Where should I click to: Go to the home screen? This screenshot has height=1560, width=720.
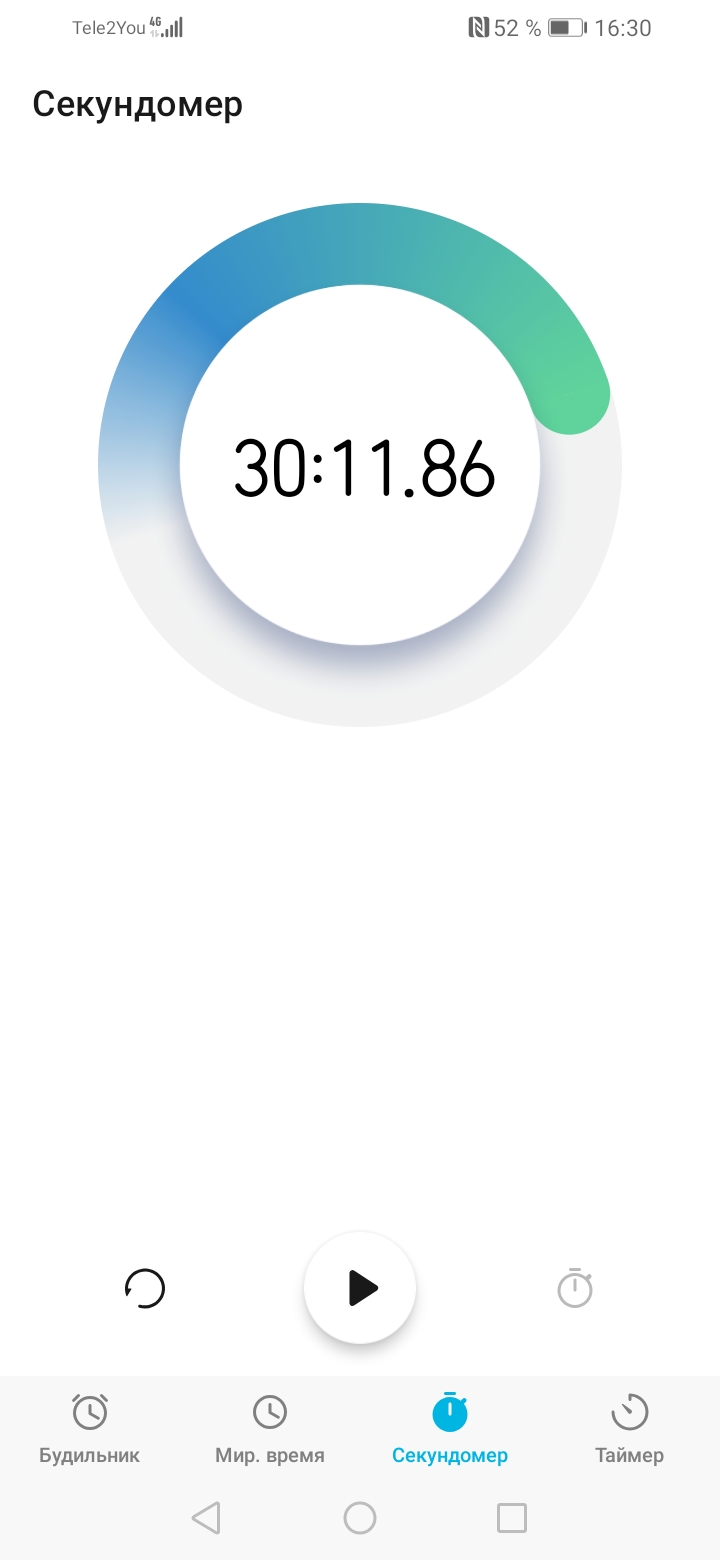point(360,1518)
